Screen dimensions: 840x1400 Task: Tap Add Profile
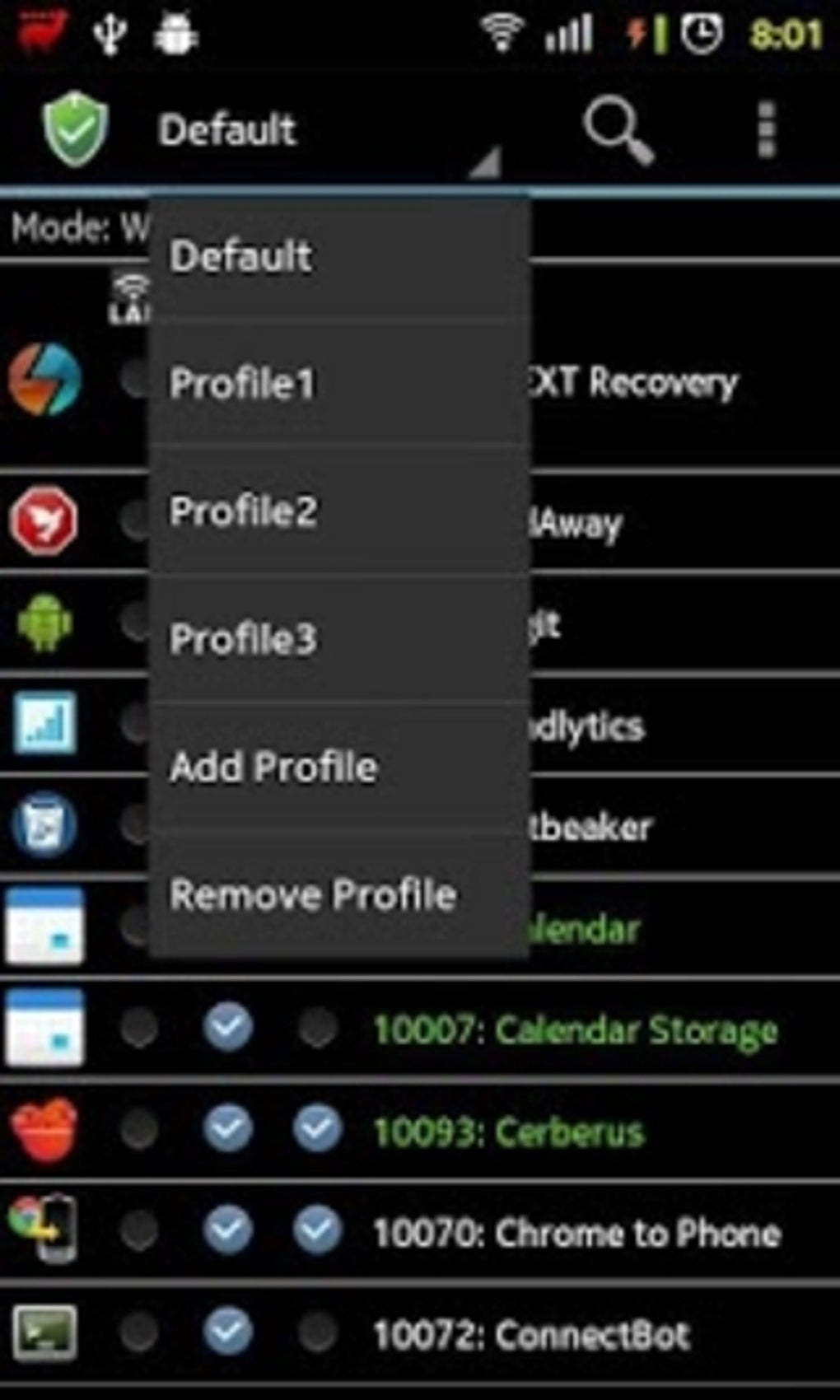(x=339, y=767)
